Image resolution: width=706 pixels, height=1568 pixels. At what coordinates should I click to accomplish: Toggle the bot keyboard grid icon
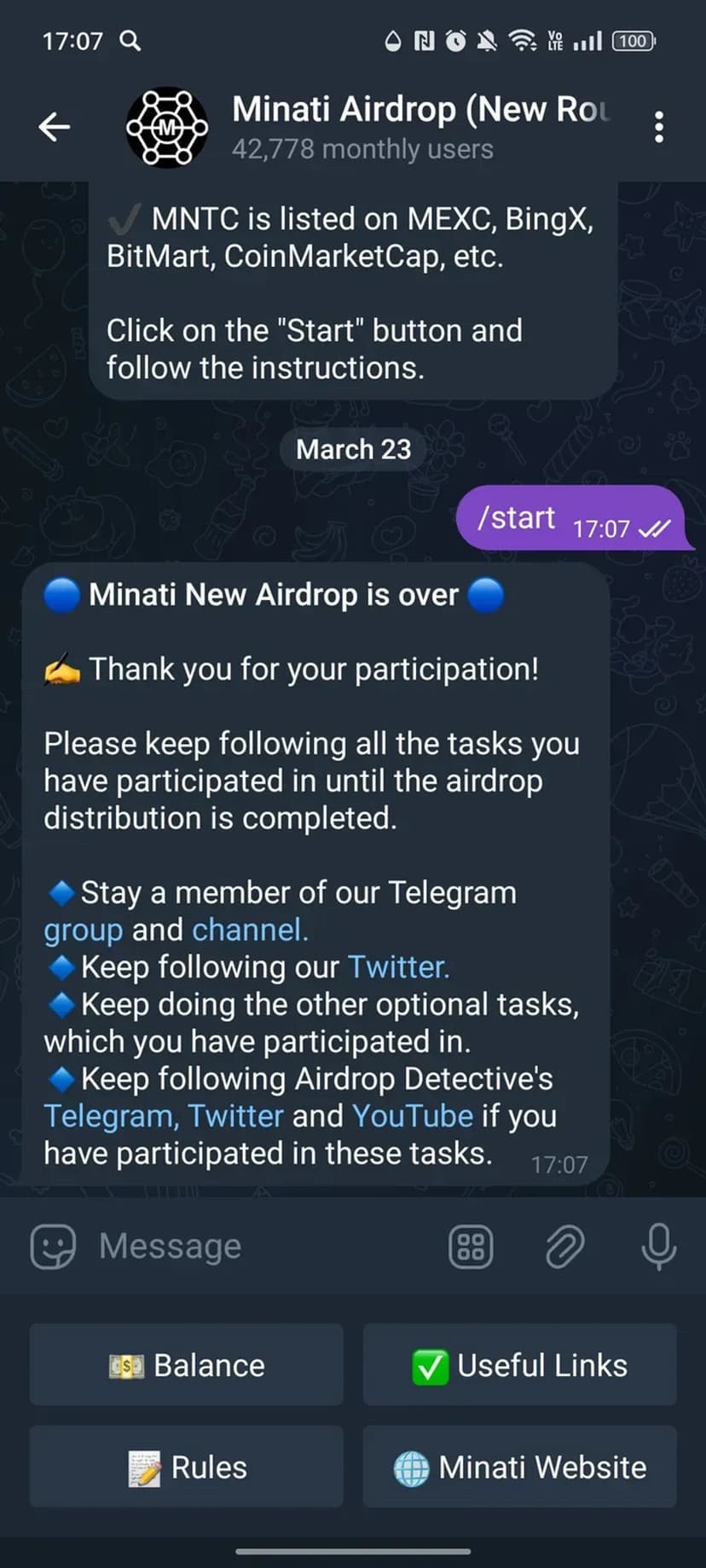pos(471,1247)
